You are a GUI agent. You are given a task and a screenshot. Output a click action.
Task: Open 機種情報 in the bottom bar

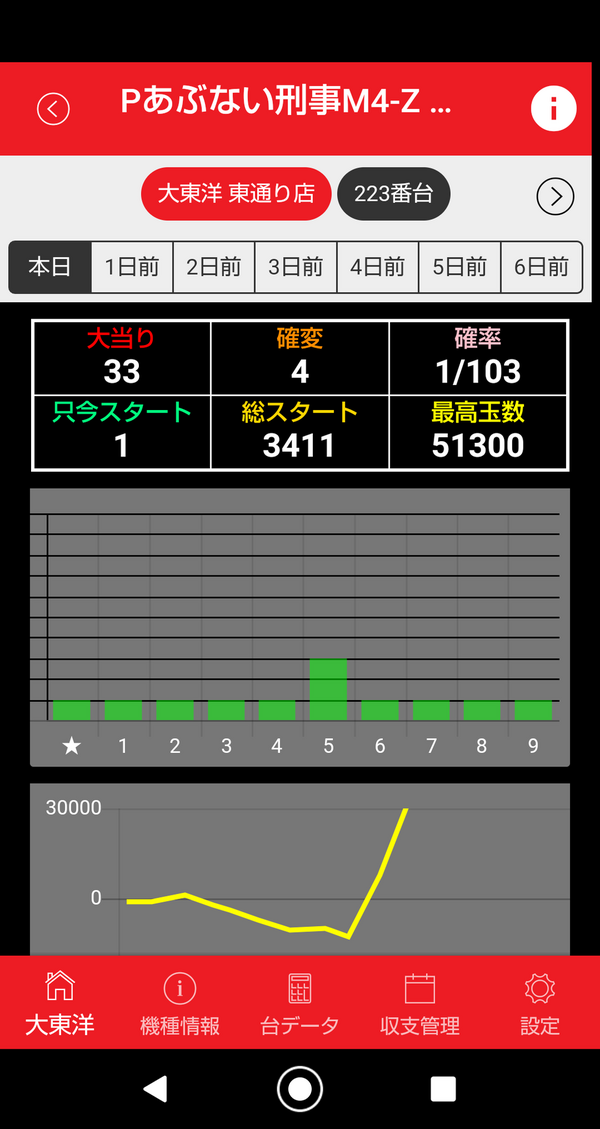tap(180, 1003)
